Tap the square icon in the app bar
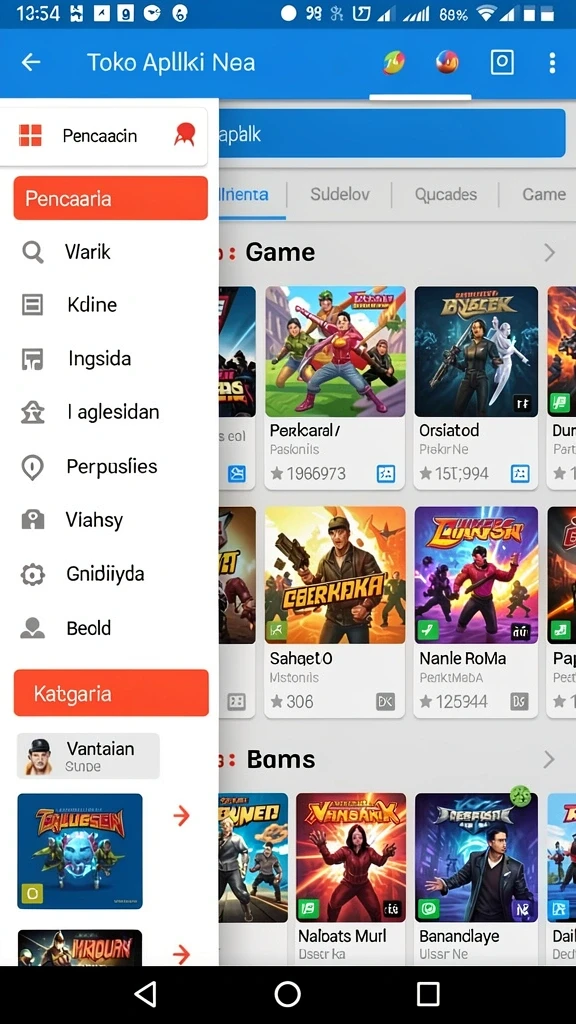The image size is (576, 1024). click(502, 62)
